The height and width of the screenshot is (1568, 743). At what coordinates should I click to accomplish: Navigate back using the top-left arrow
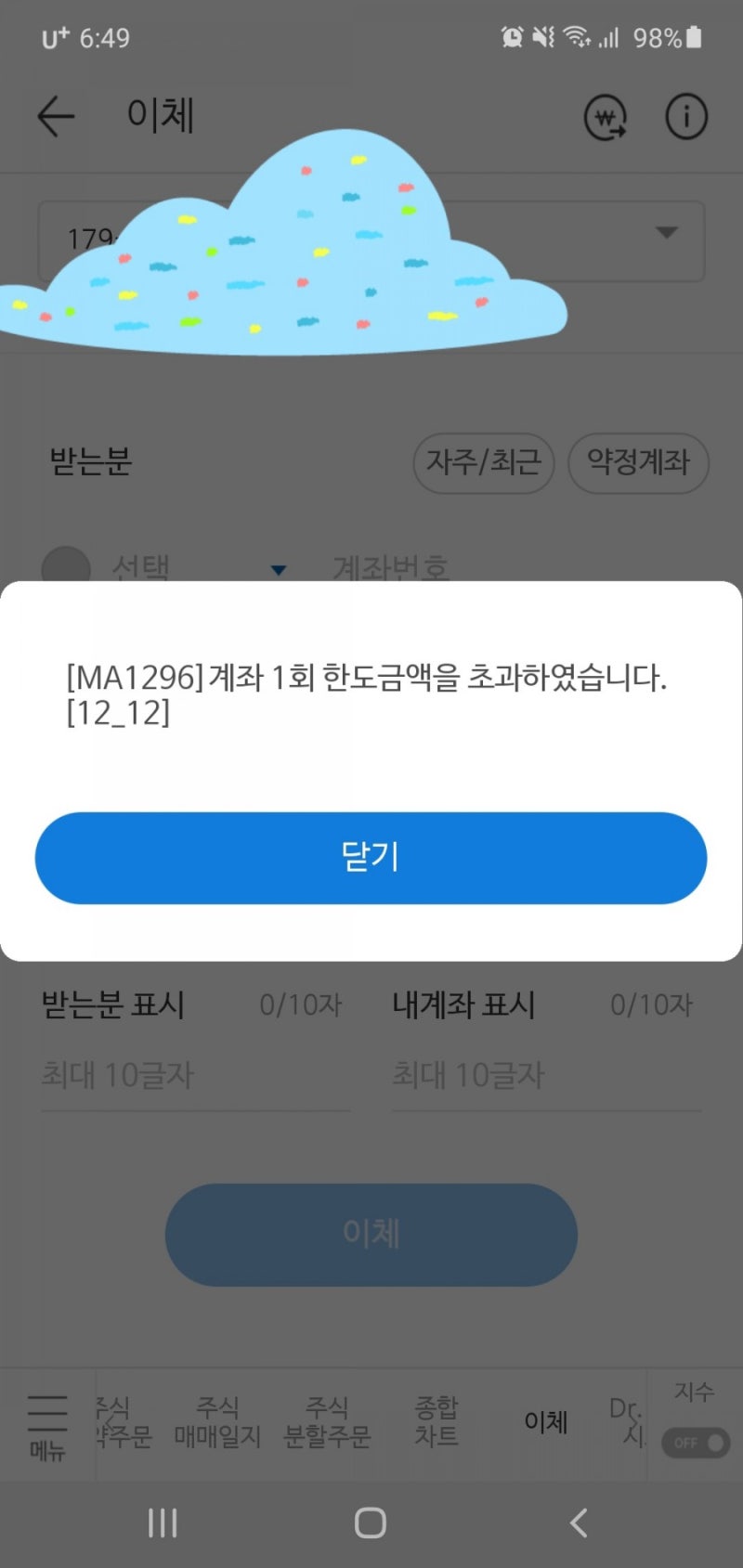pyautogui.click(x=56, y=115)
